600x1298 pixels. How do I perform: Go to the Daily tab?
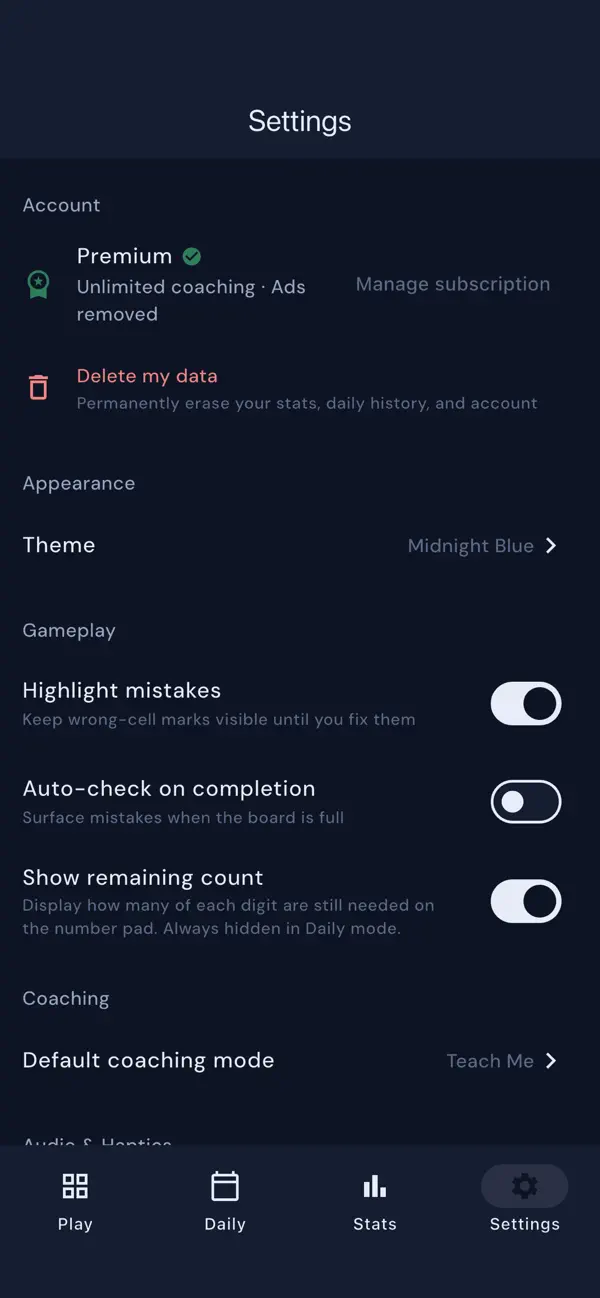coord(225,1201)
